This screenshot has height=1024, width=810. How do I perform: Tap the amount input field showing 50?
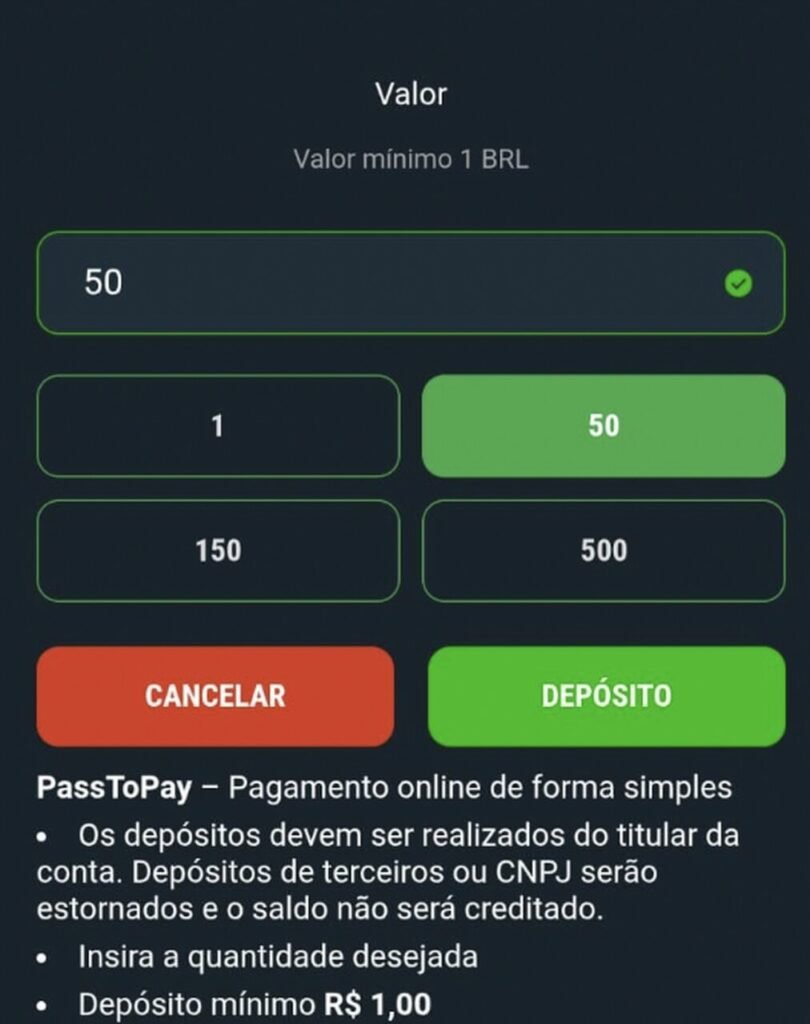[x=380, y=283]
